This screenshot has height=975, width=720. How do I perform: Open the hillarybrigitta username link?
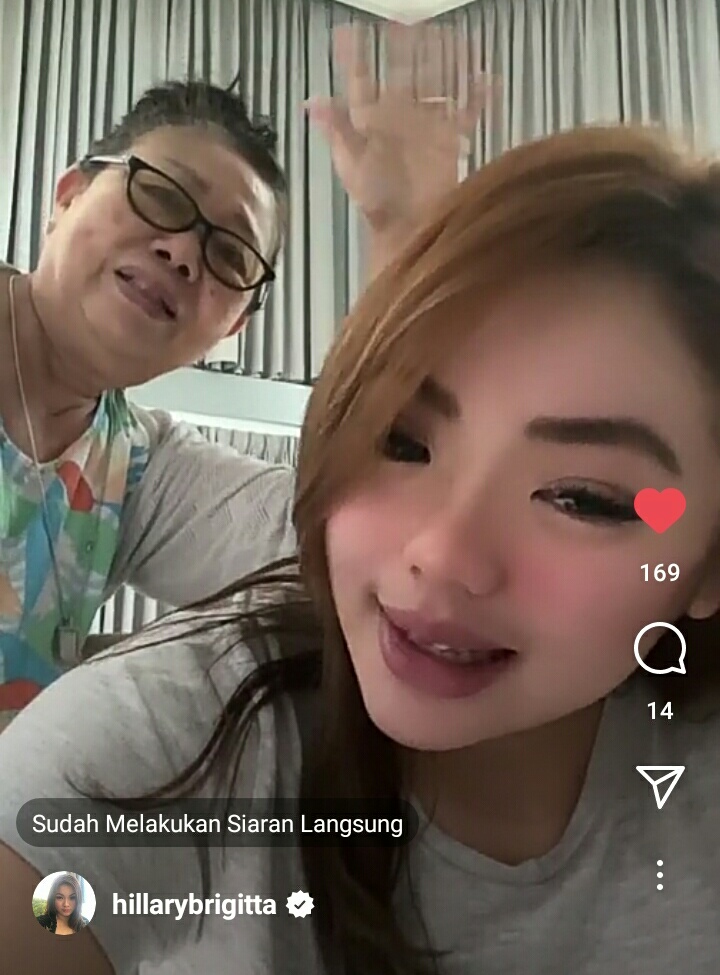[196, 905]
